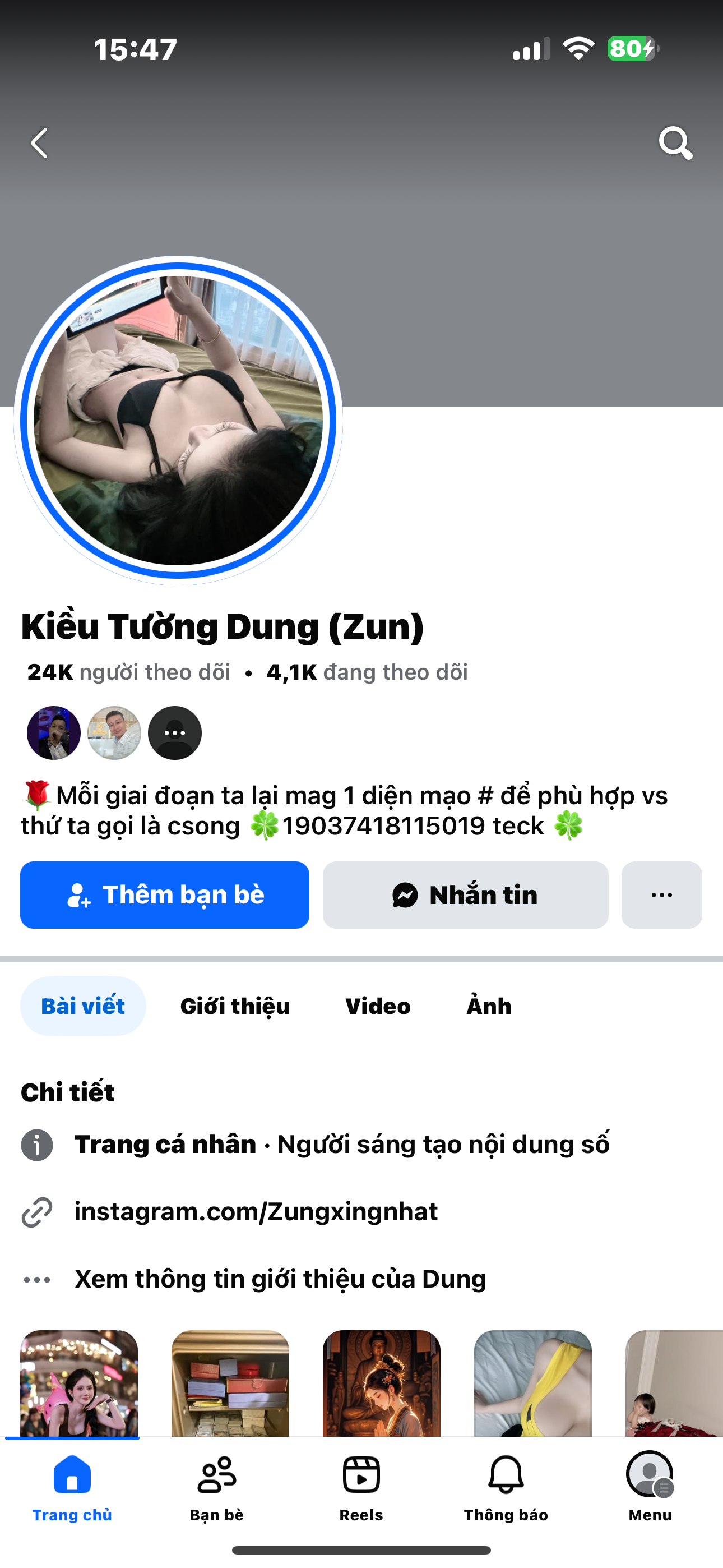This screenshot has height=1568, width=723.
Task: Tap Thêm bạn bè to add friend
Action: click(164, 895)
